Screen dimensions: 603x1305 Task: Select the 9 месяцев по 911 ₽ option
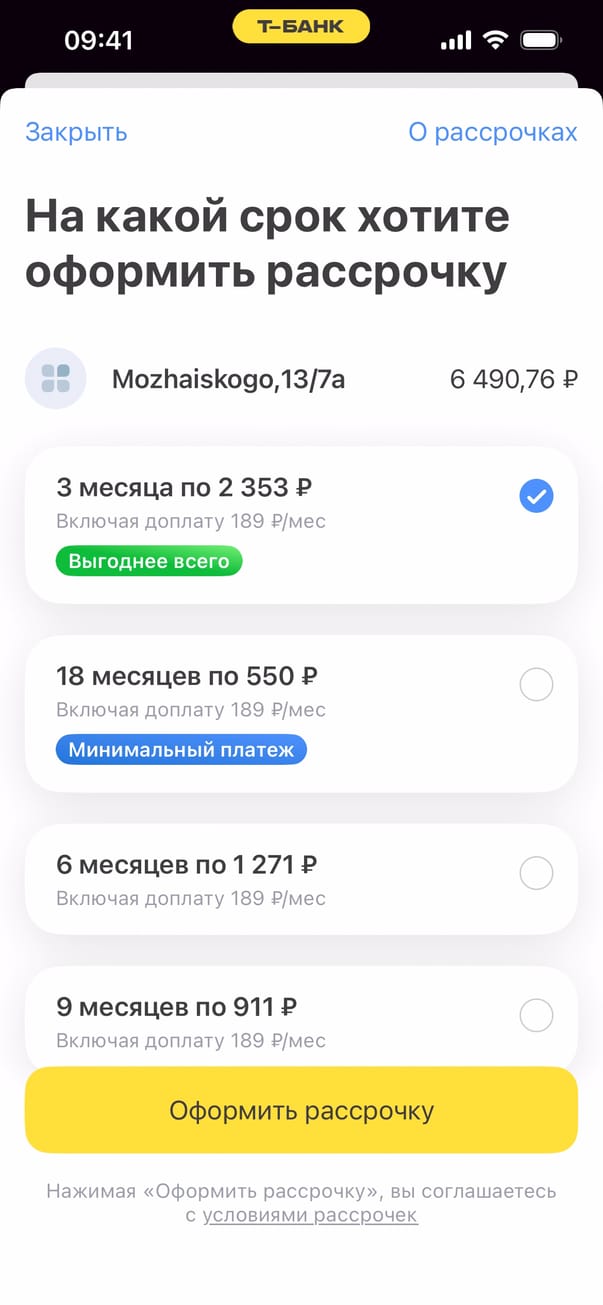[x=300, y=1018]
